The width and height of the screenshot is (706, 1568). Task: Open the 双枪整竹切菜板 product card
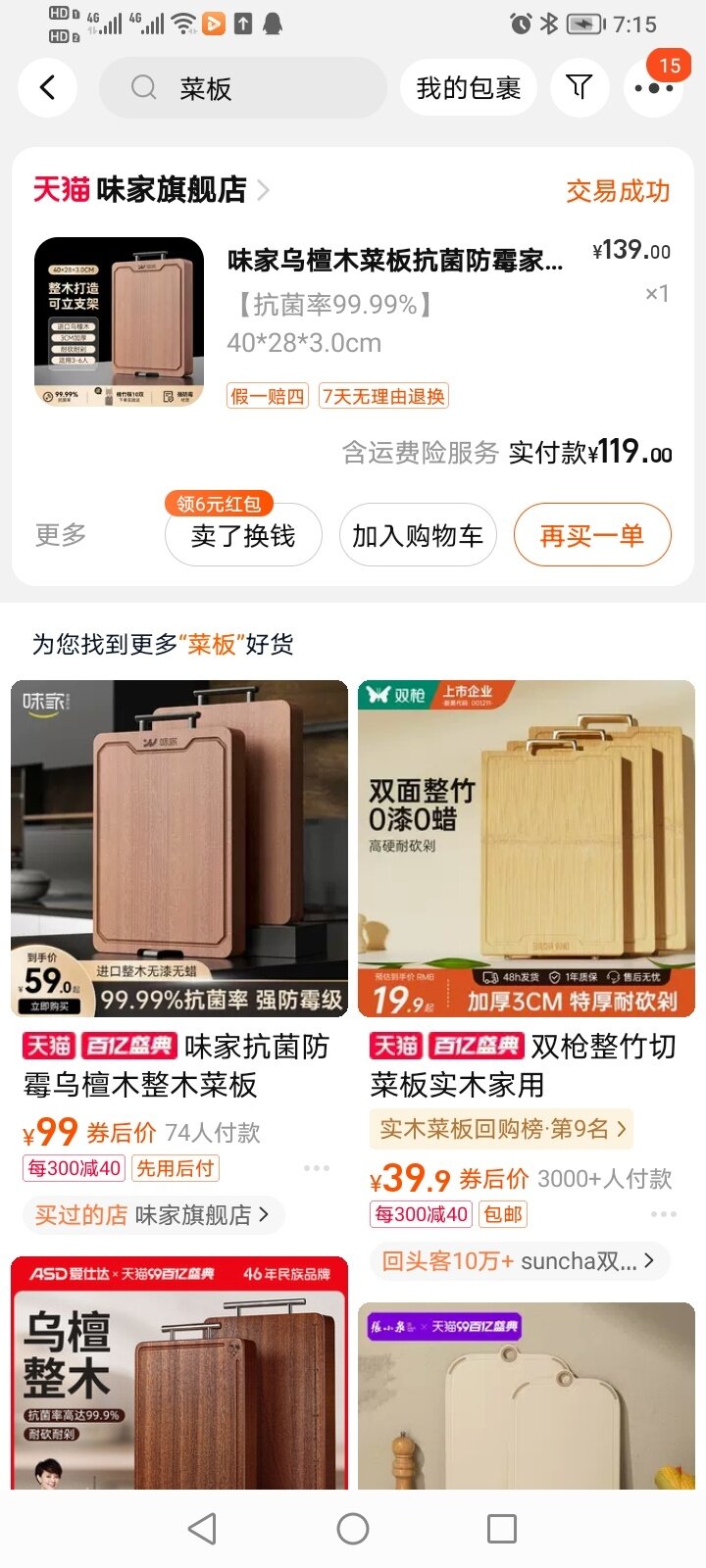click(x=527, y=849)
